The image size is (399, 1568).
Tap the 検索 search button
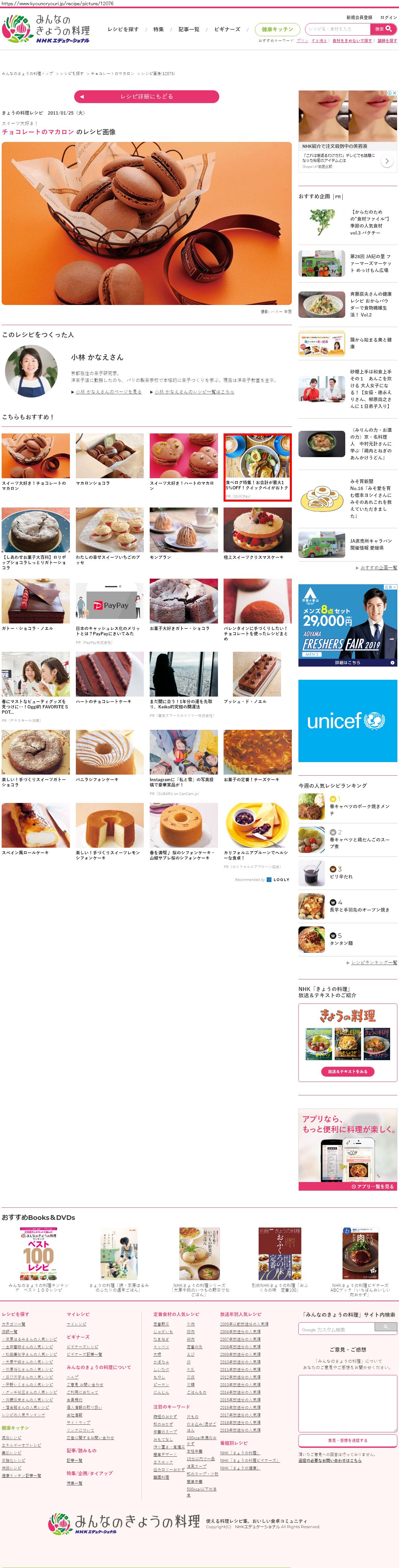(383, 29)
